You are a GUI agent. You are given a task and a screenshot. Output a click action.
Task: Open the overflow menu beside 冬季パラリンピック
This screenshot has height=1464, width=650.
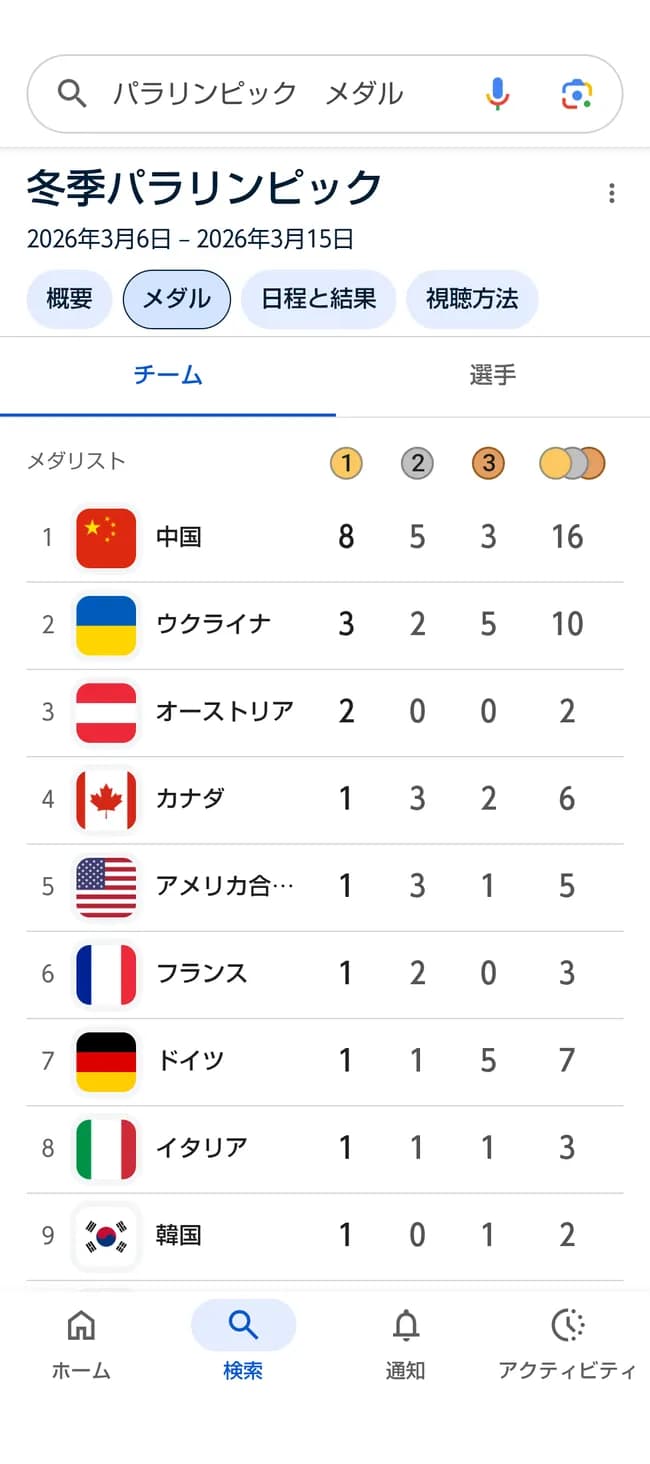click(x=611, y=193)
